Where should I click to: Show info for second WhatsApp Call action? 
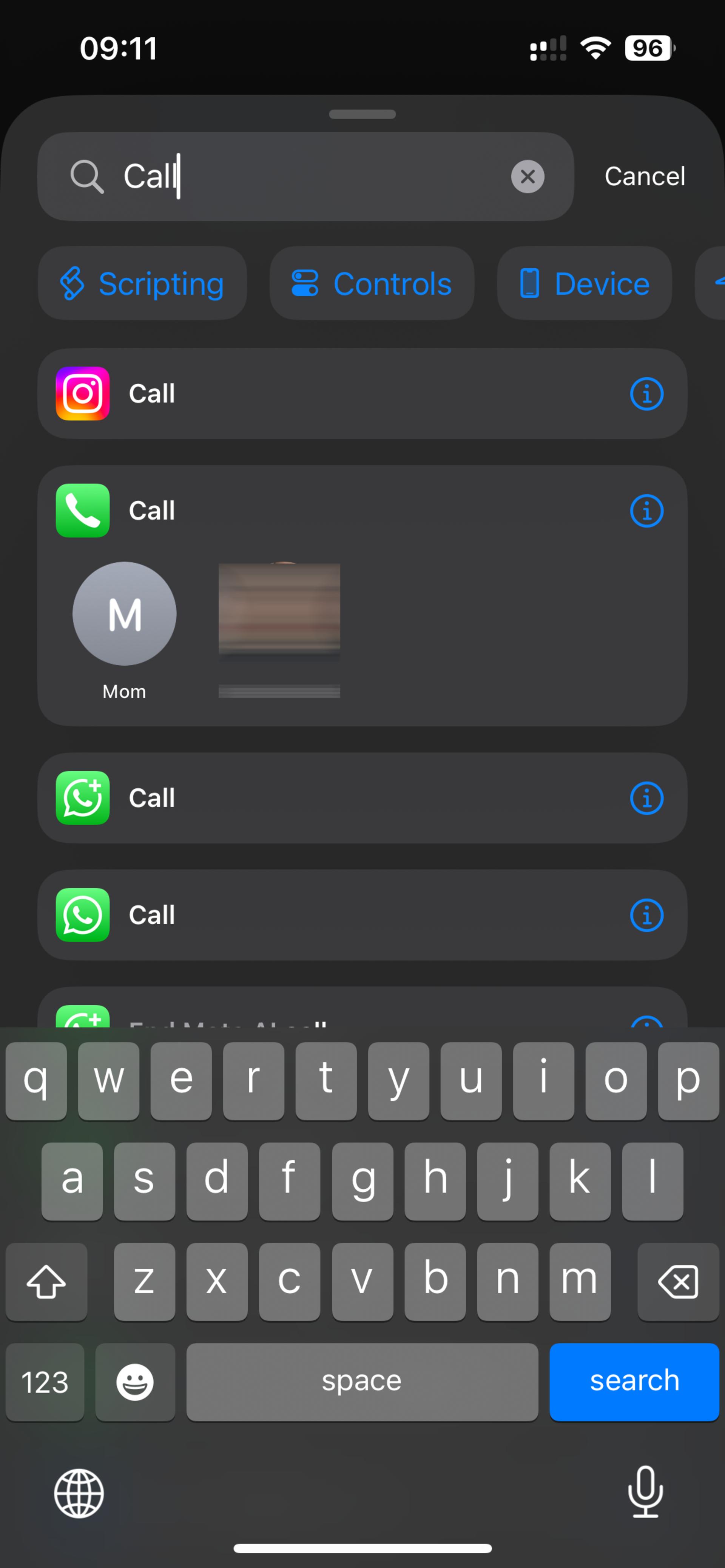tap(646, 915)
